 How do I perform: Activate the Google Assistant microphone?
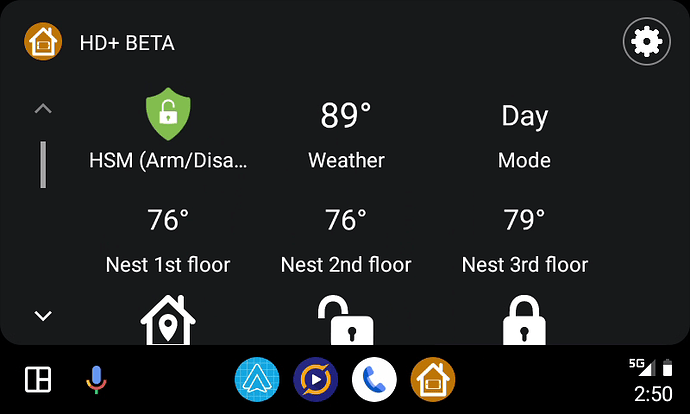[96, 380]
